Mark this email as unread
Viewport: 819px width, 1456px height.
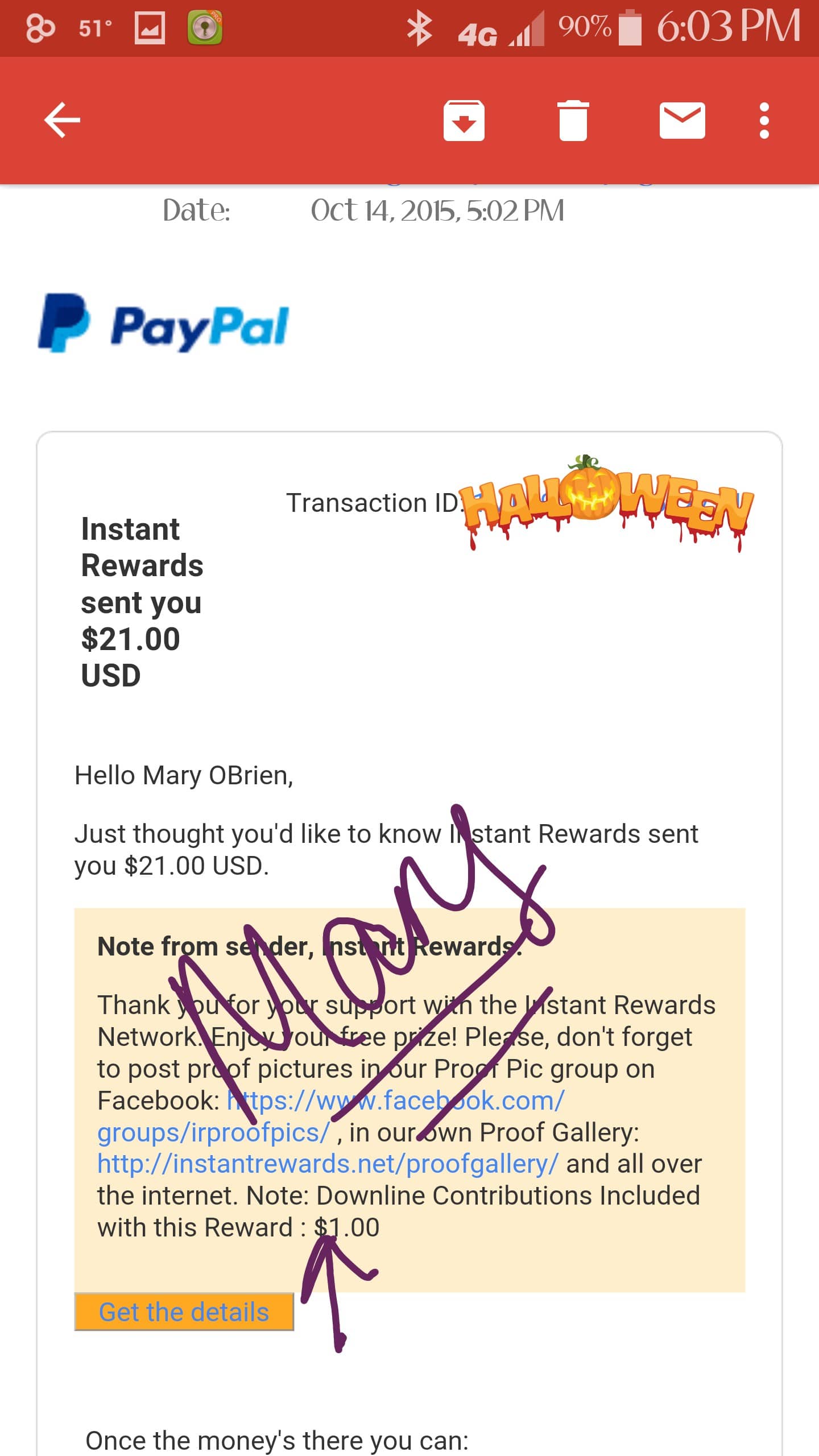click(682, 121)
